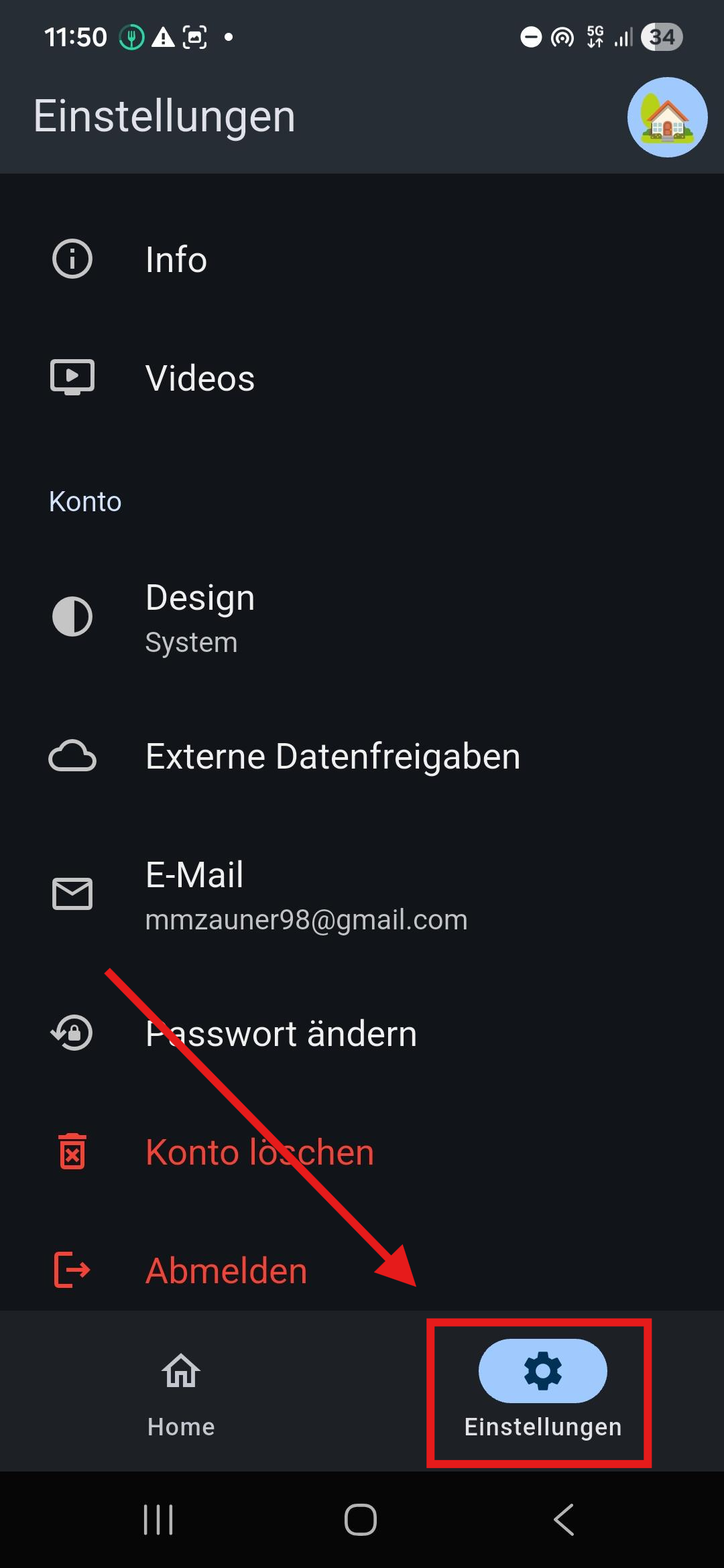Open the E-Mail setting
The width and height of the screenshot is (724, 1568).
(362, 895)
